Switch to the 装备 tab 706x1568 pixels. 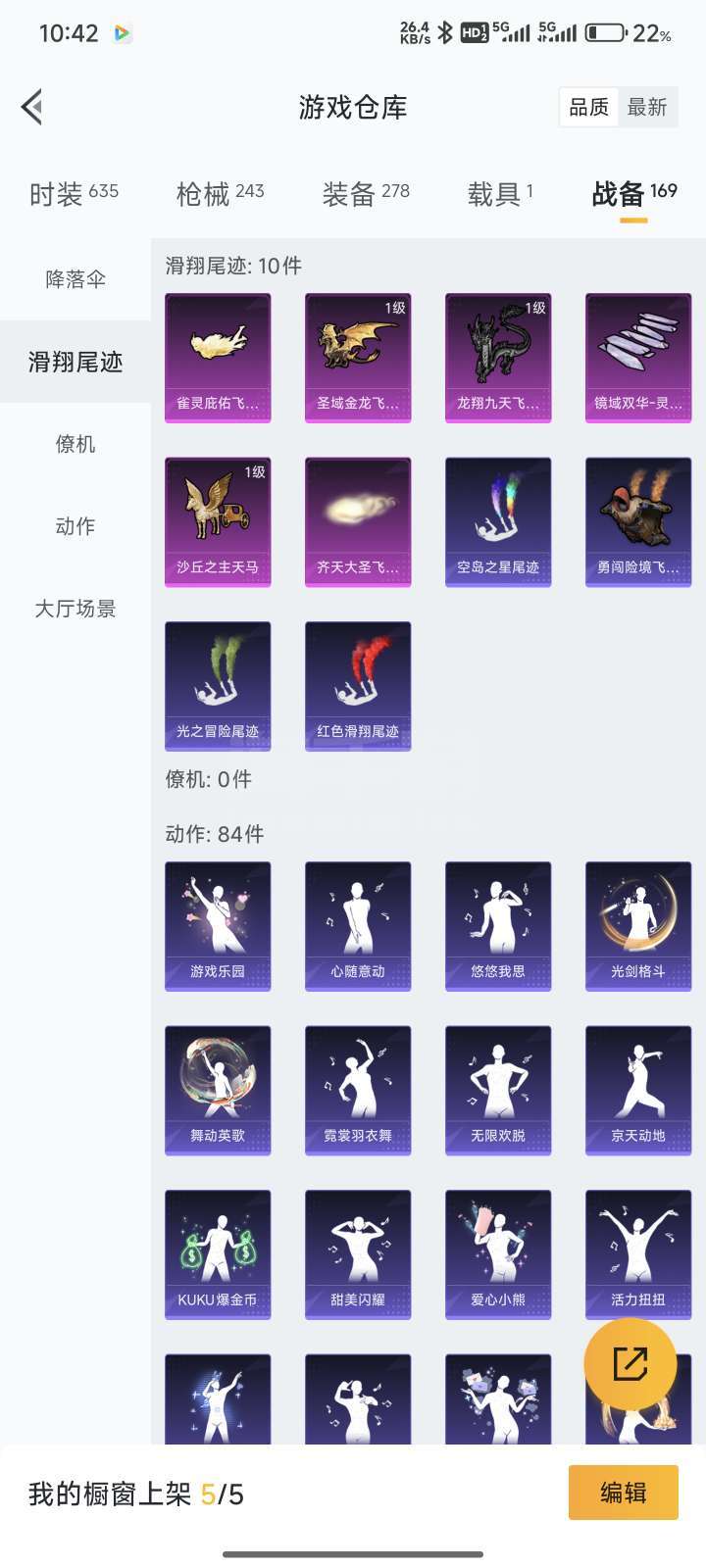tap(366, 193)
